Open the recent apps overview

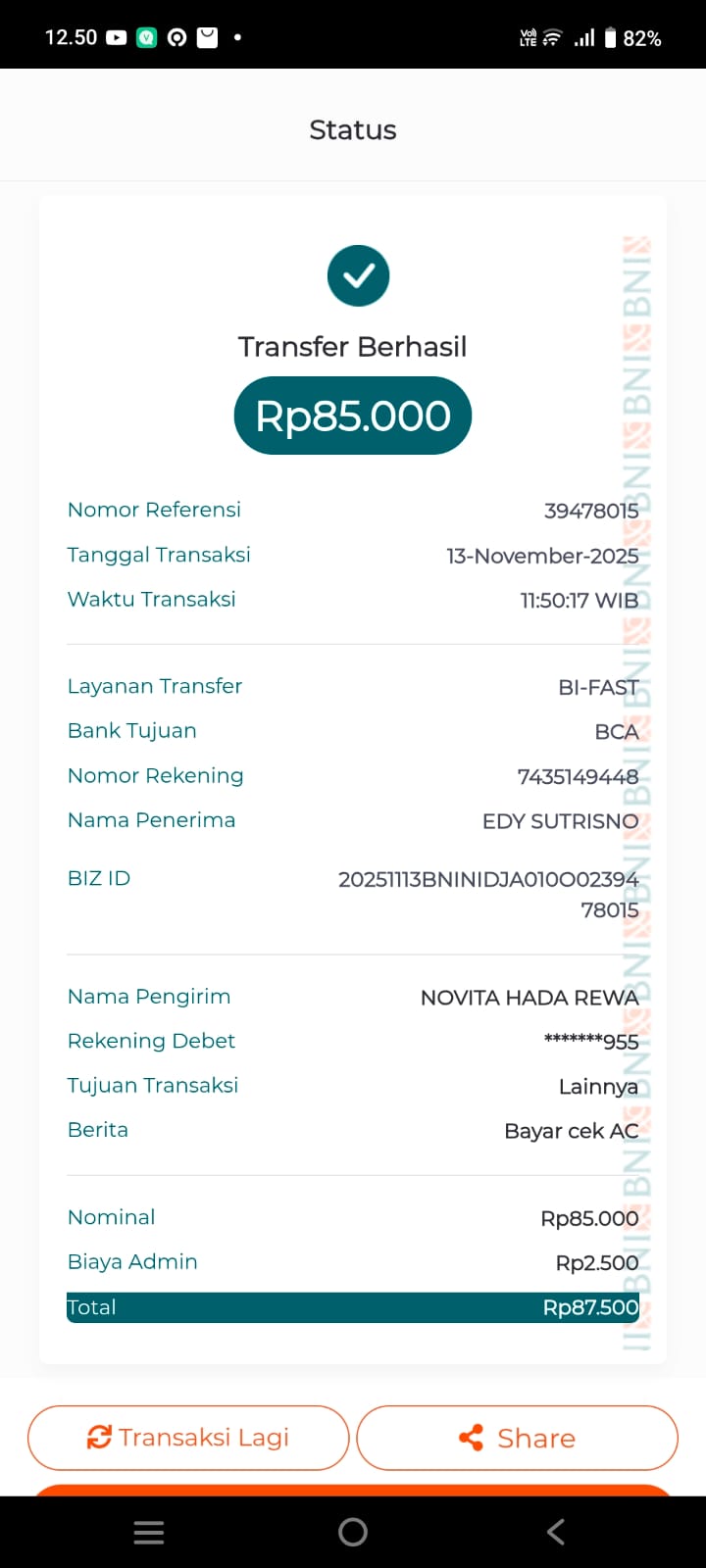click(x=149, y=1532)
